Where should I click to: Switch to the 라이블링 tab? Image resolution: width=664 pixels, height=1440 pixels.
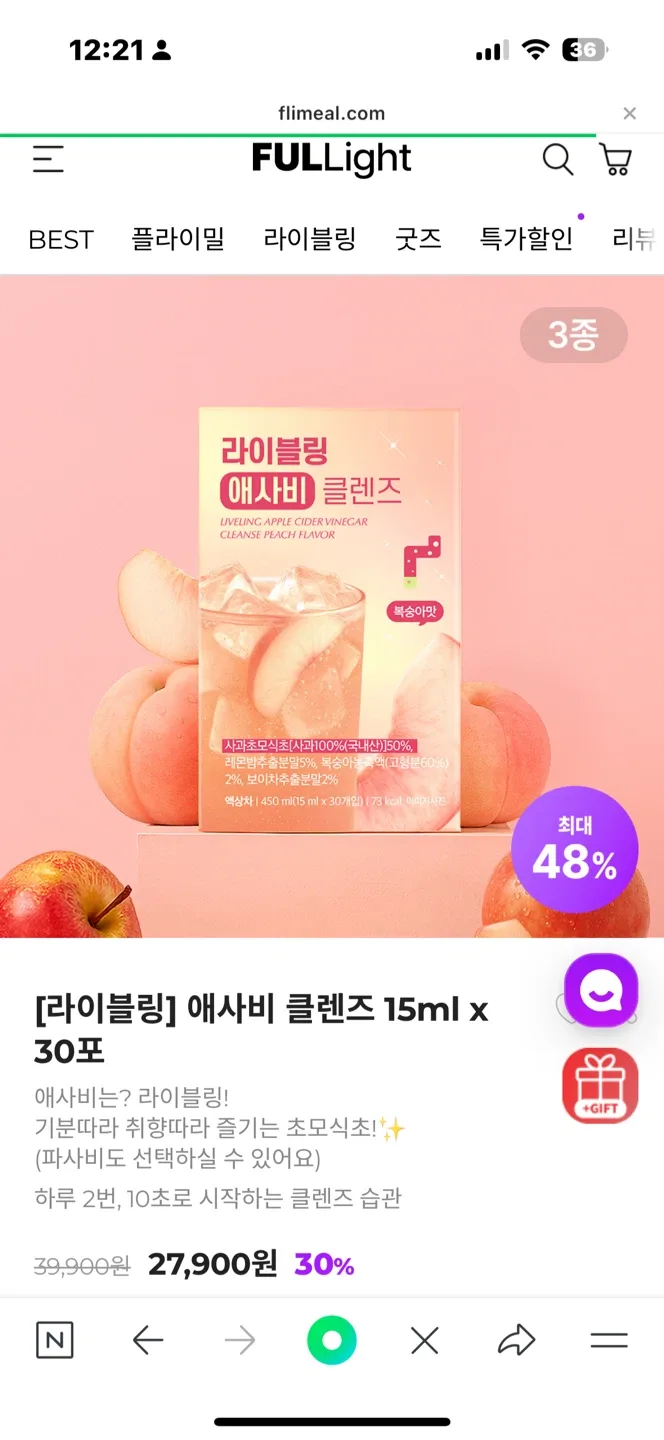(310, 239)
